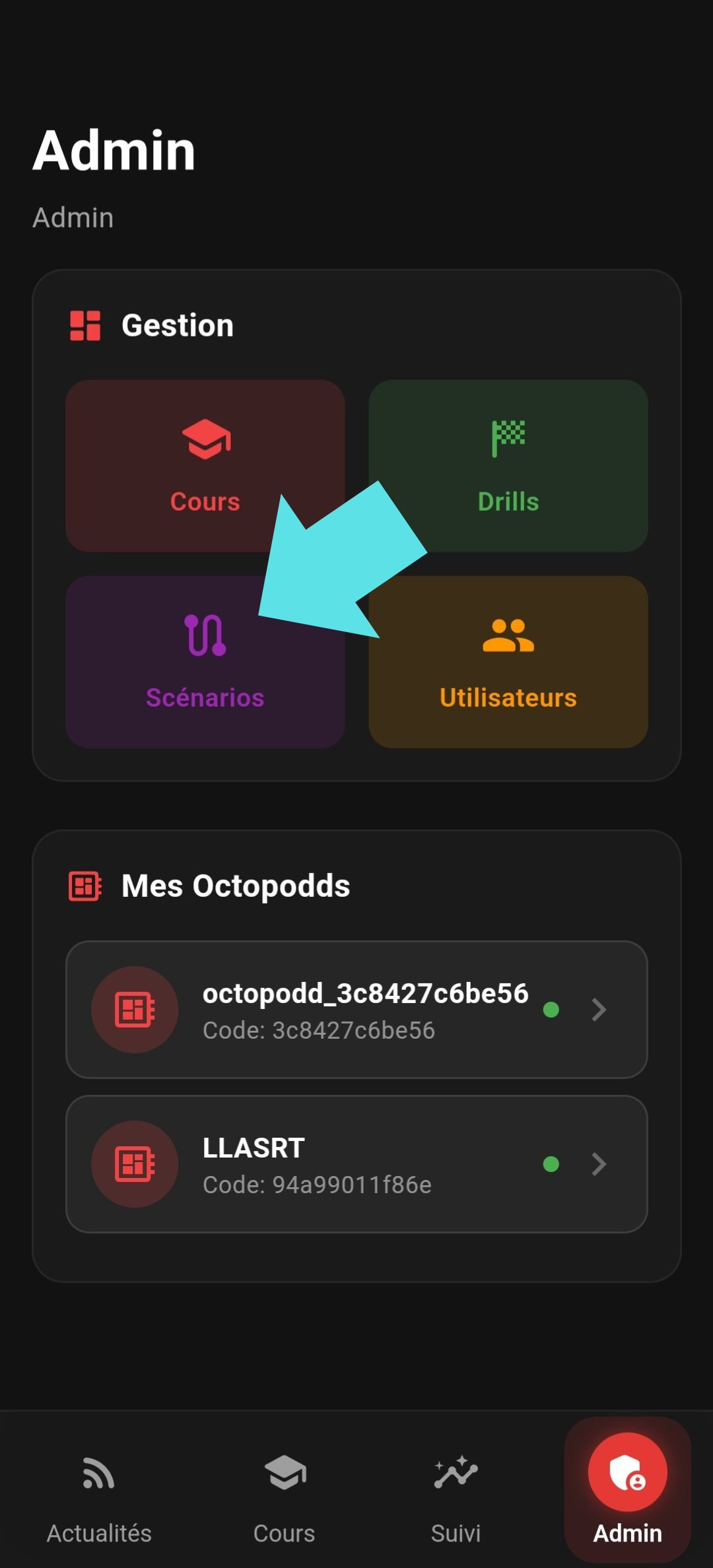Open the Cours management tile
Viewport: 713px width, 1568px height.
click(205, 465)
